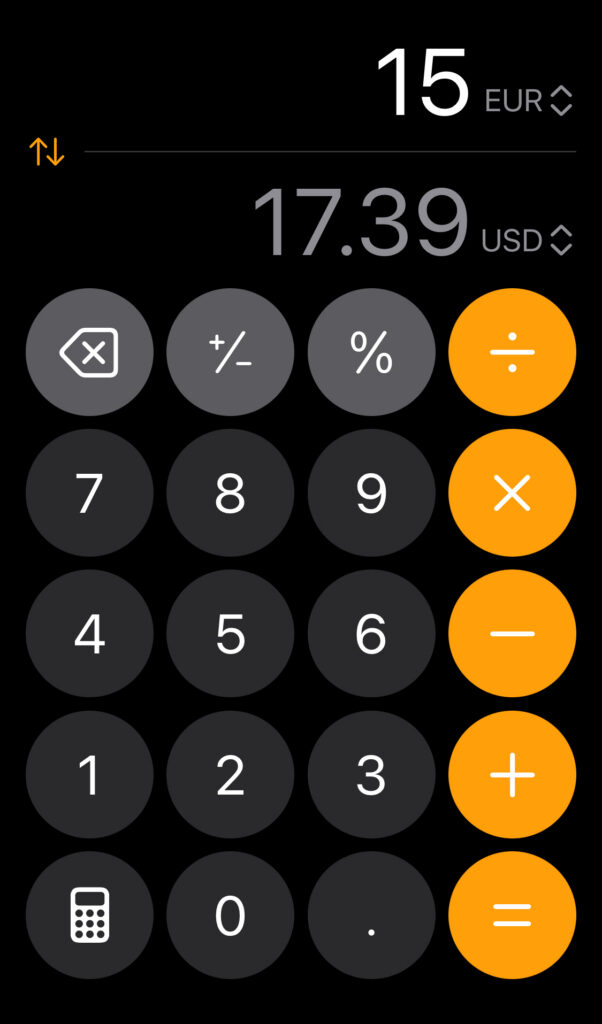Enter the digit 9

coord(371,493)
